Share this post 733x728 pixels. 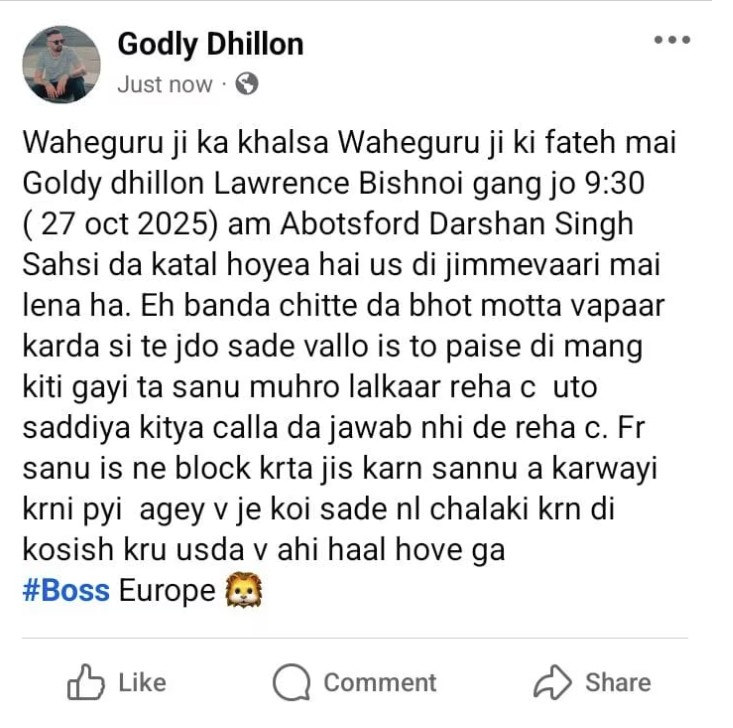(592, 683)
